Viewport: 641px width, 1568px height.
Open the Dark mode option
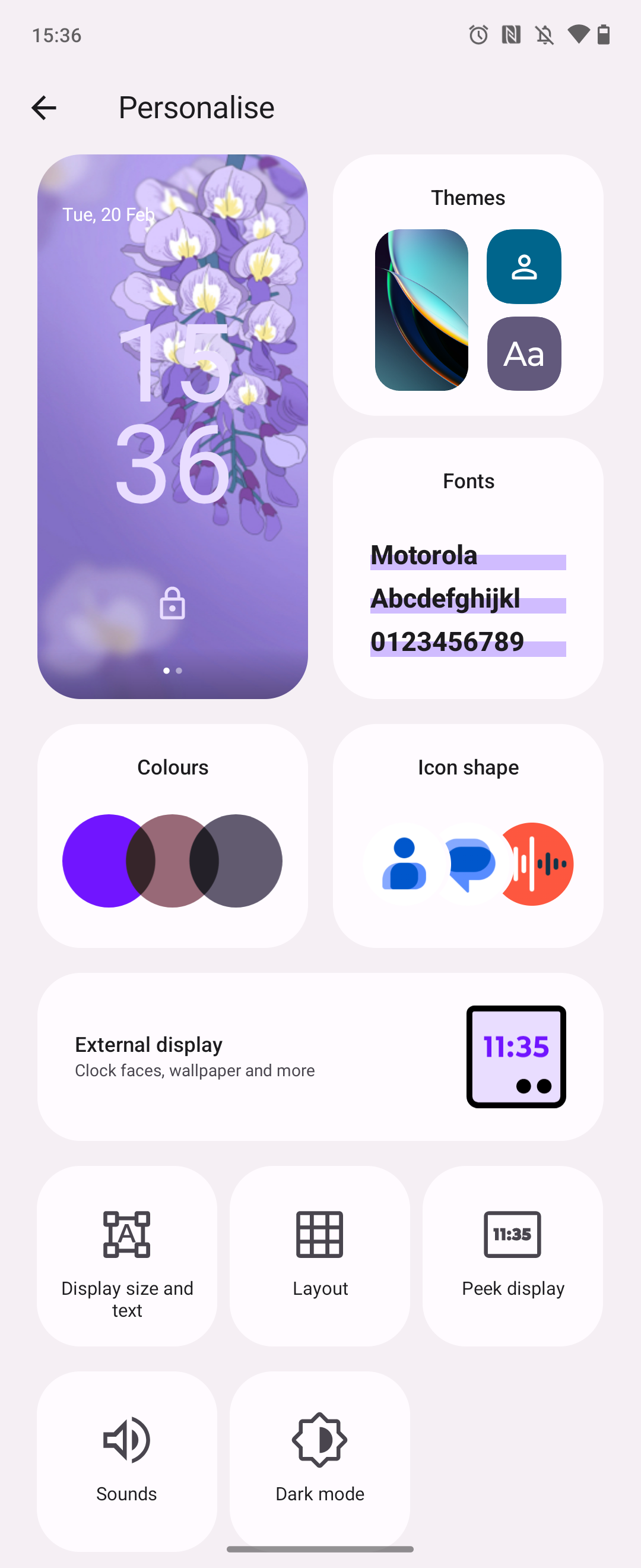(x=320, y=1460)
